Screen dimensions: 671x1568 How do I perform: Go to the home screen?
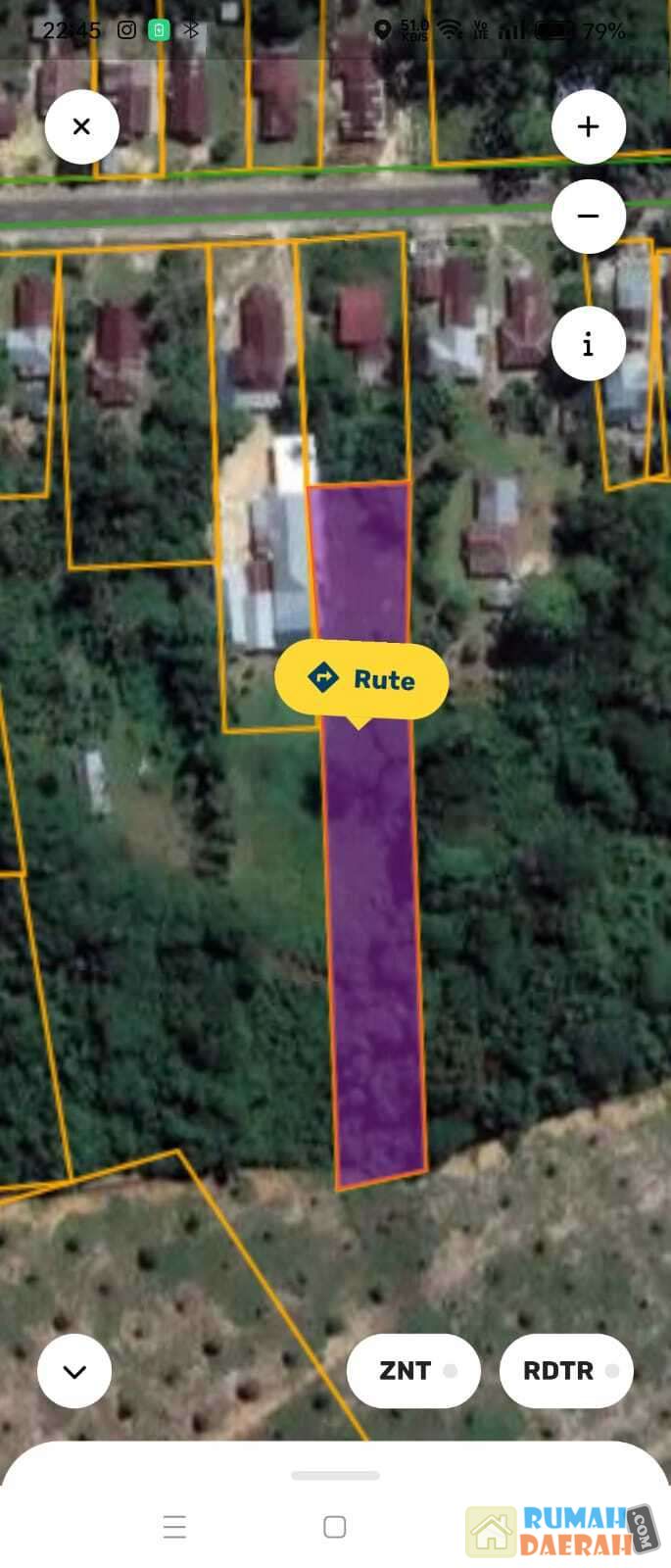click(335, 1526)
